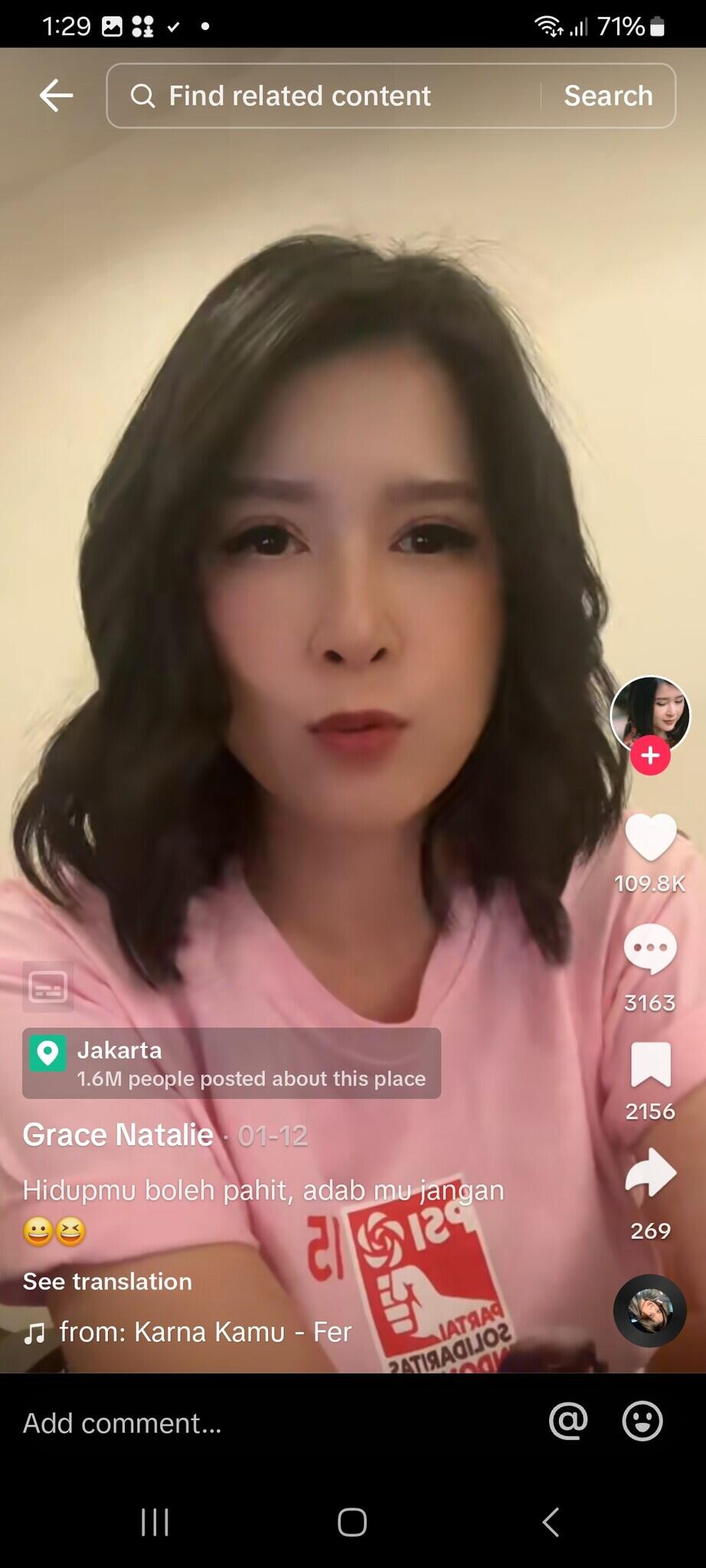
Task: Open the comments section
Action: [649, 955]
